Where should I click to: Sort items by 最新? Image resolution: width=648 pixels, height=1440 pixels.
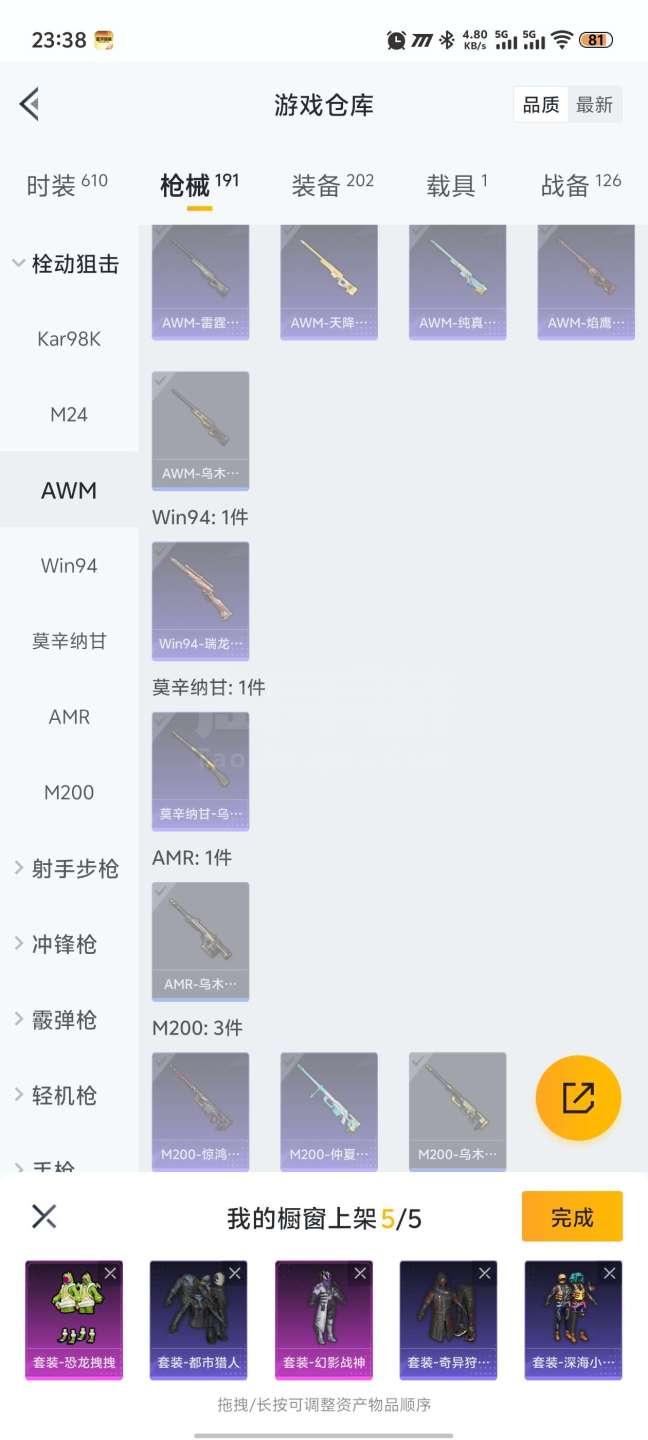click(594, 105)
